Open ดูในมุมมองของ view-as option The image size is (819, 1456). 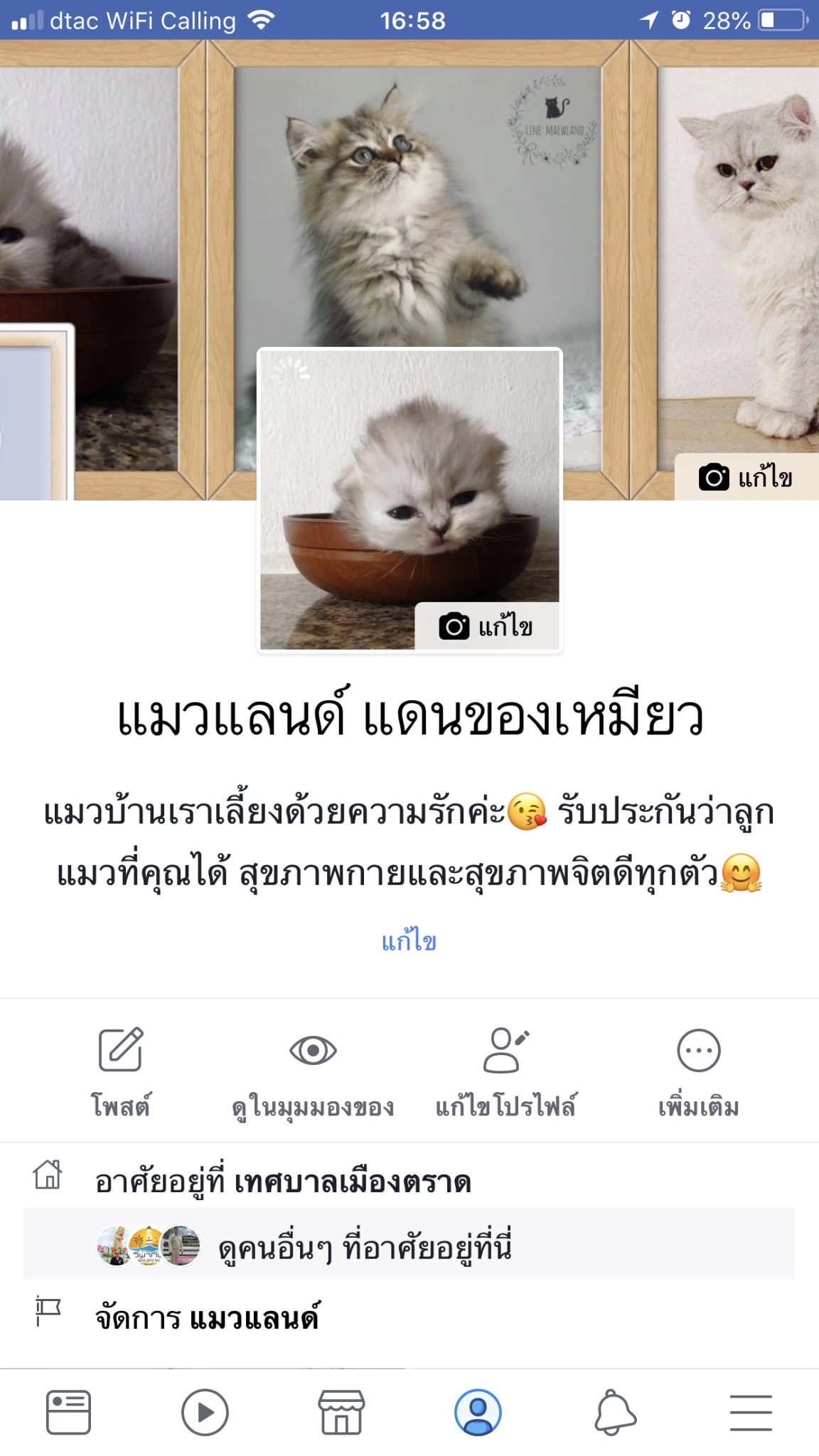(x=313, y=1071)
